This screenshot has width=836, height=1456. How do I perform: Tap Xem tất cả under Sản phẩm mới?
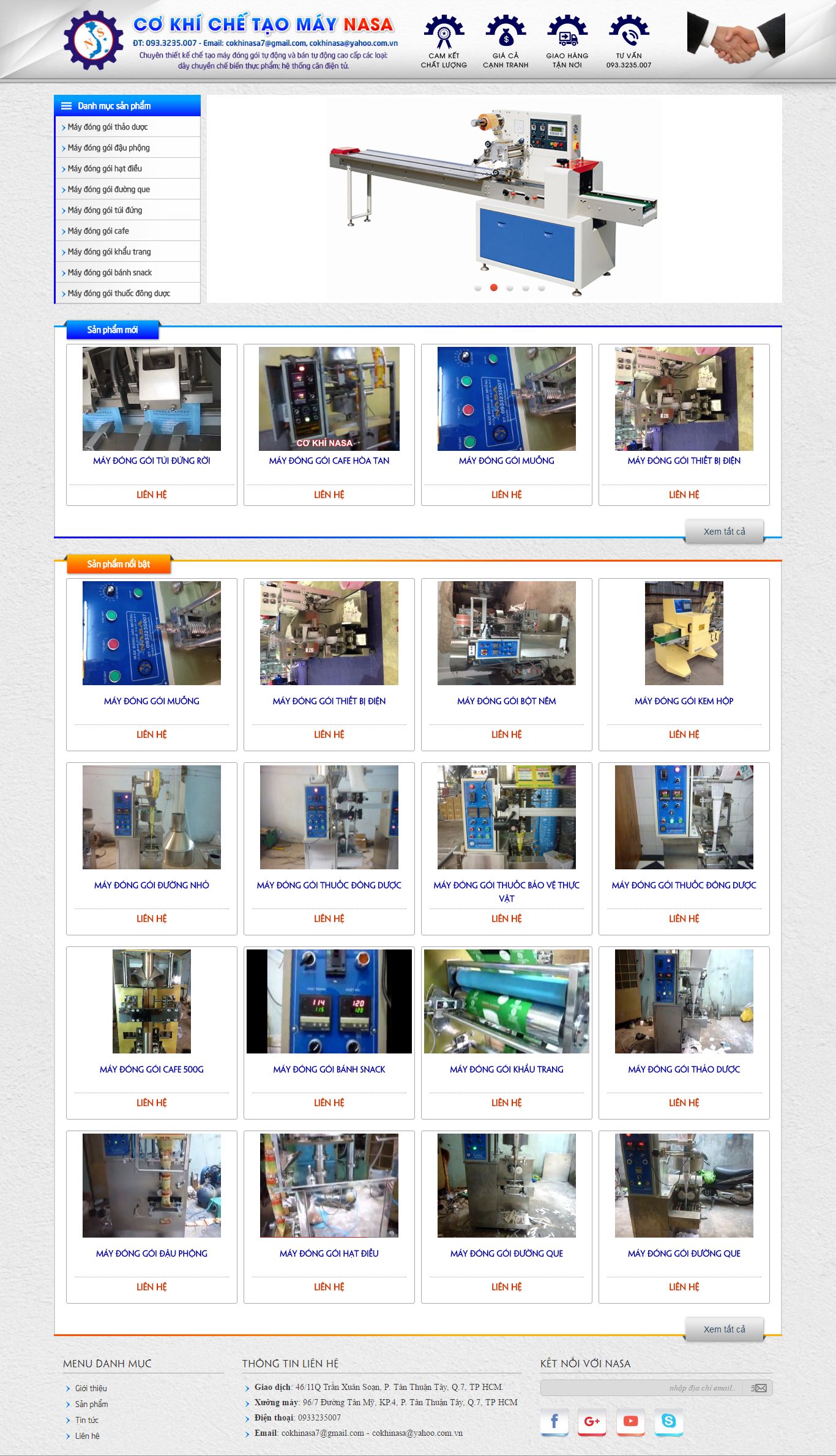pos(724,532)
